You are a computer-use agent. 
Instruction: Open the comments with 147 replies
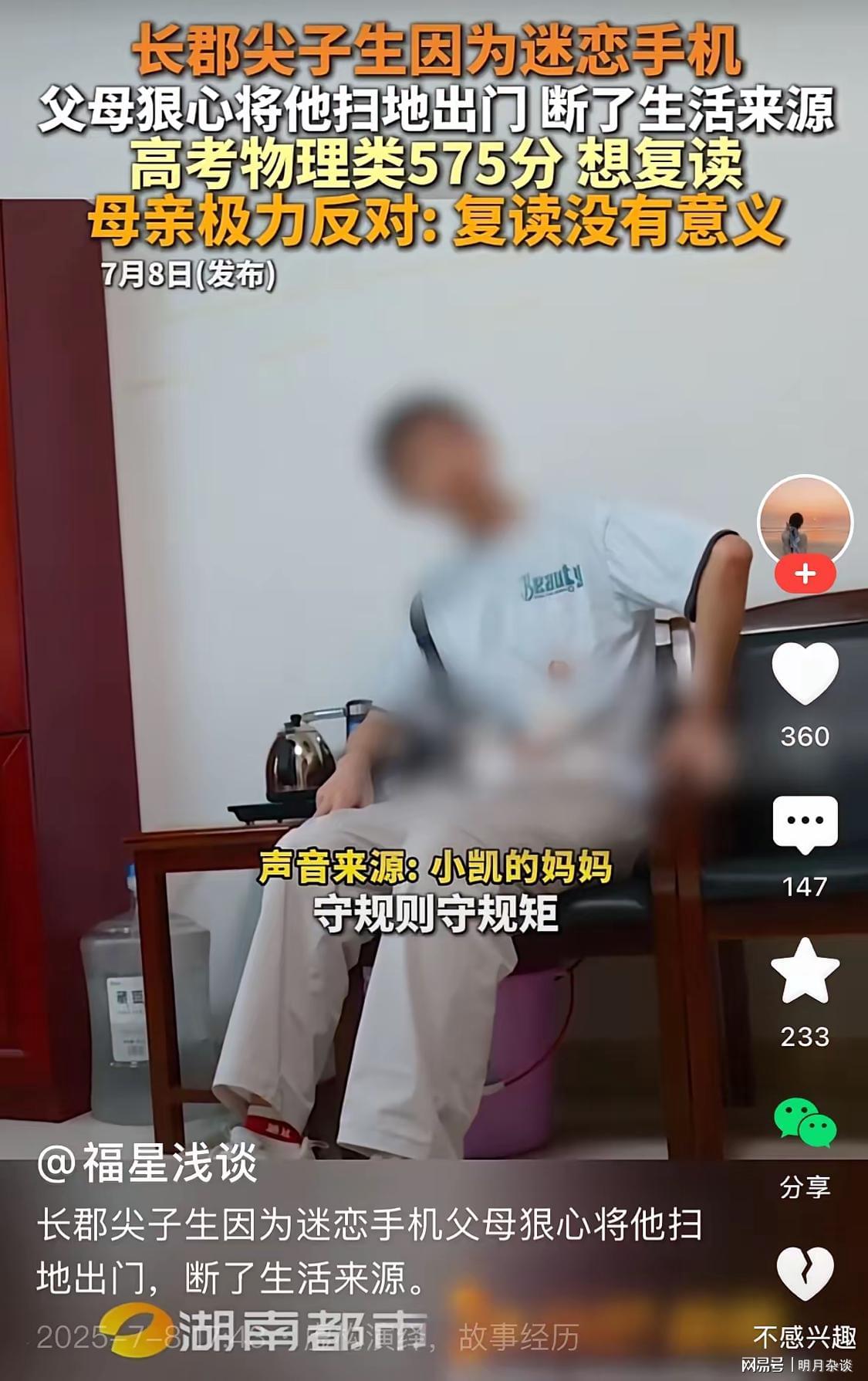point(805,824)
